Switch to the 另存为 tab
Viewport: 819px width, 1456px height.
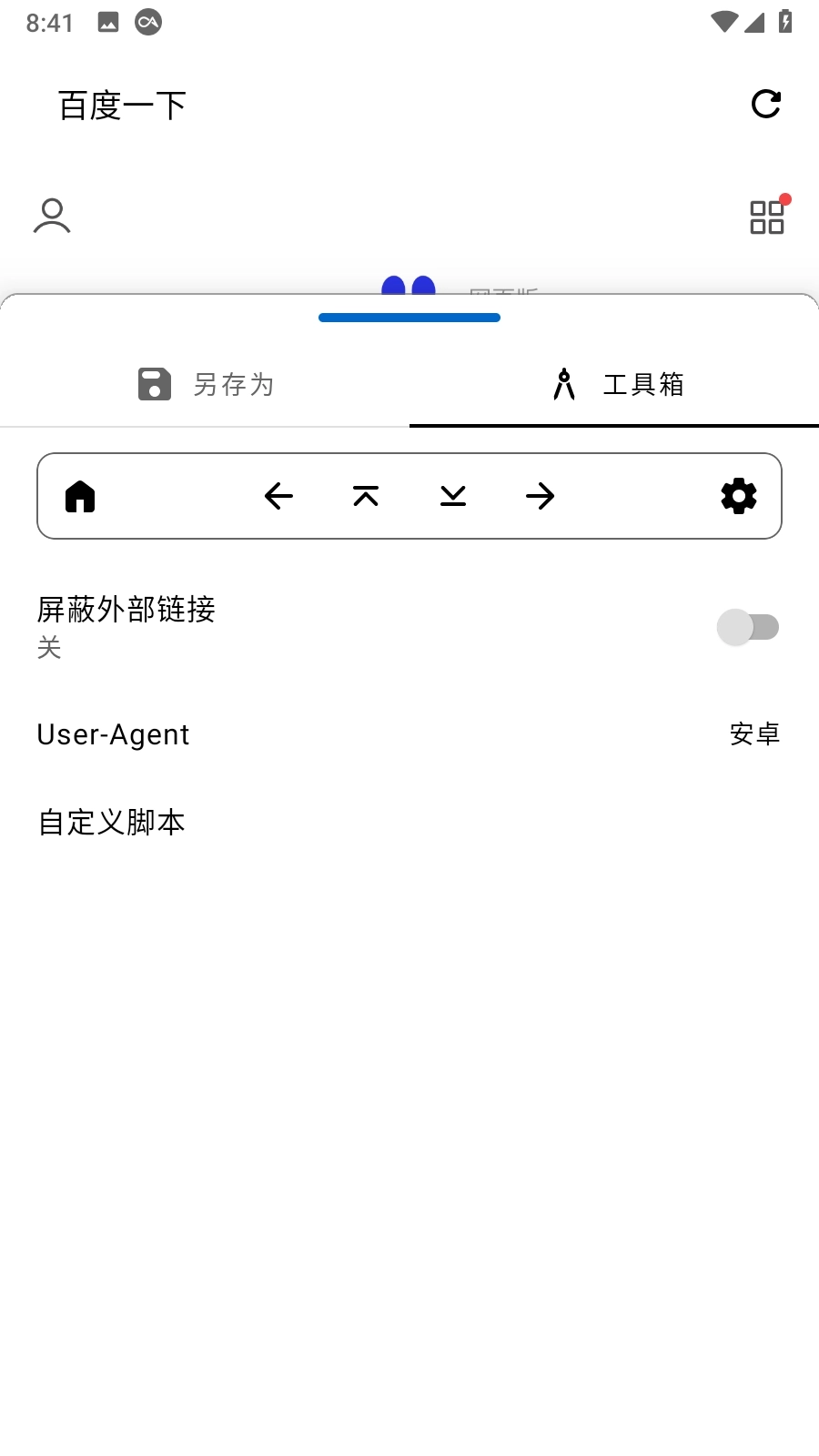[x=206, y=385]
